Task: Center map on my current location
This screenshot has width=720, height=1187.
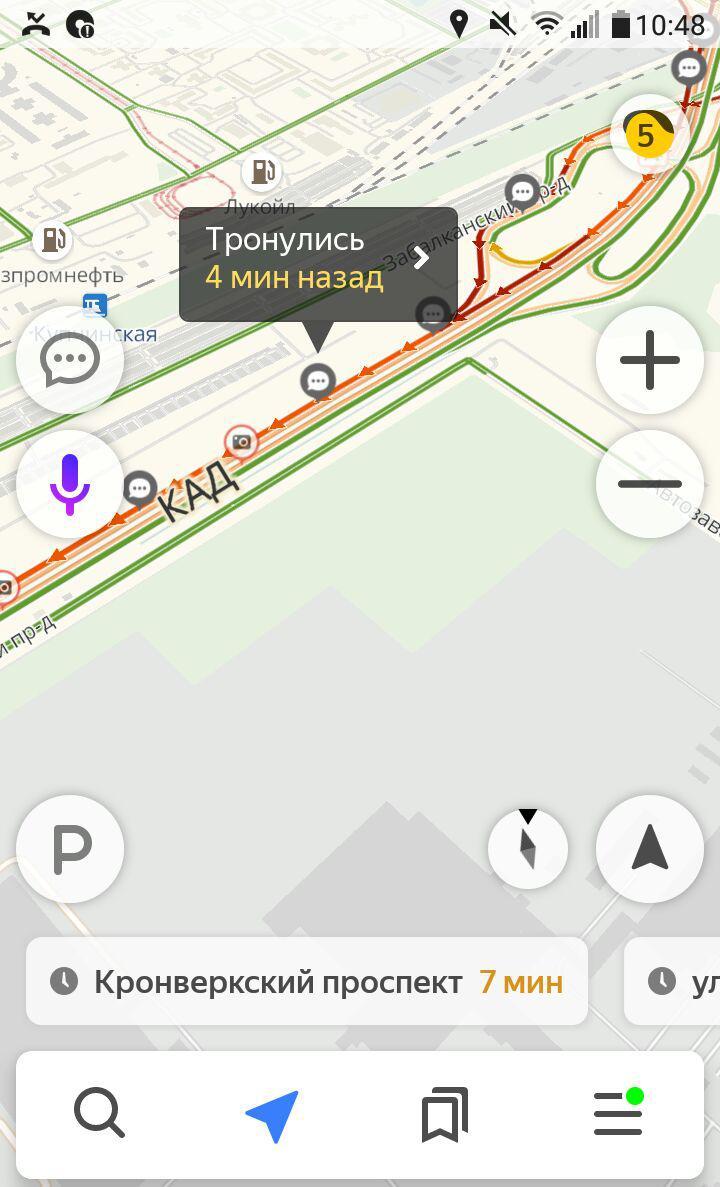Action: click(x=649, y=849)
